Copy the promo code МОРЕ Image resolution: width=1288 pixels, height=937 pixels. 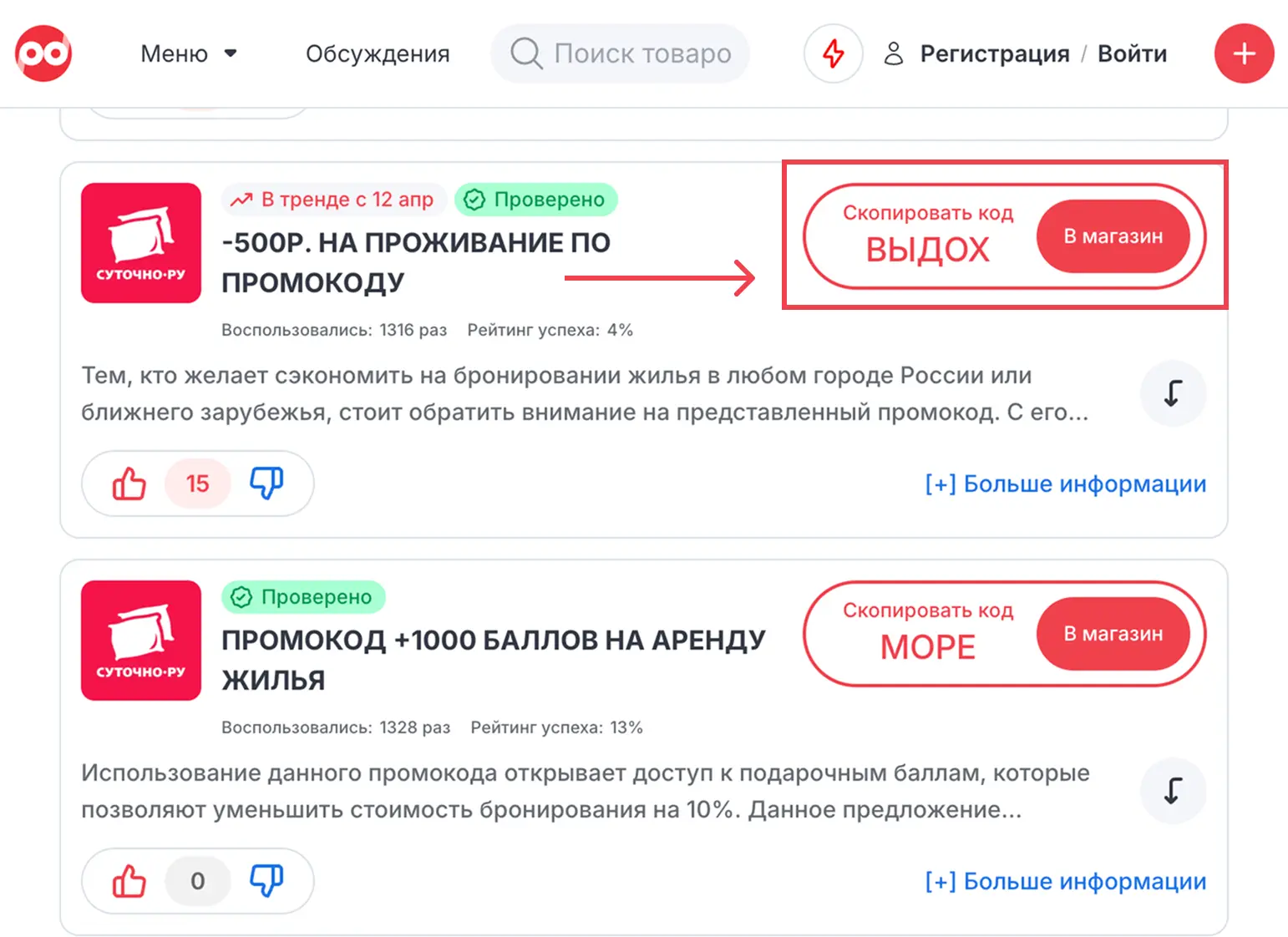(x=927, y=635)
